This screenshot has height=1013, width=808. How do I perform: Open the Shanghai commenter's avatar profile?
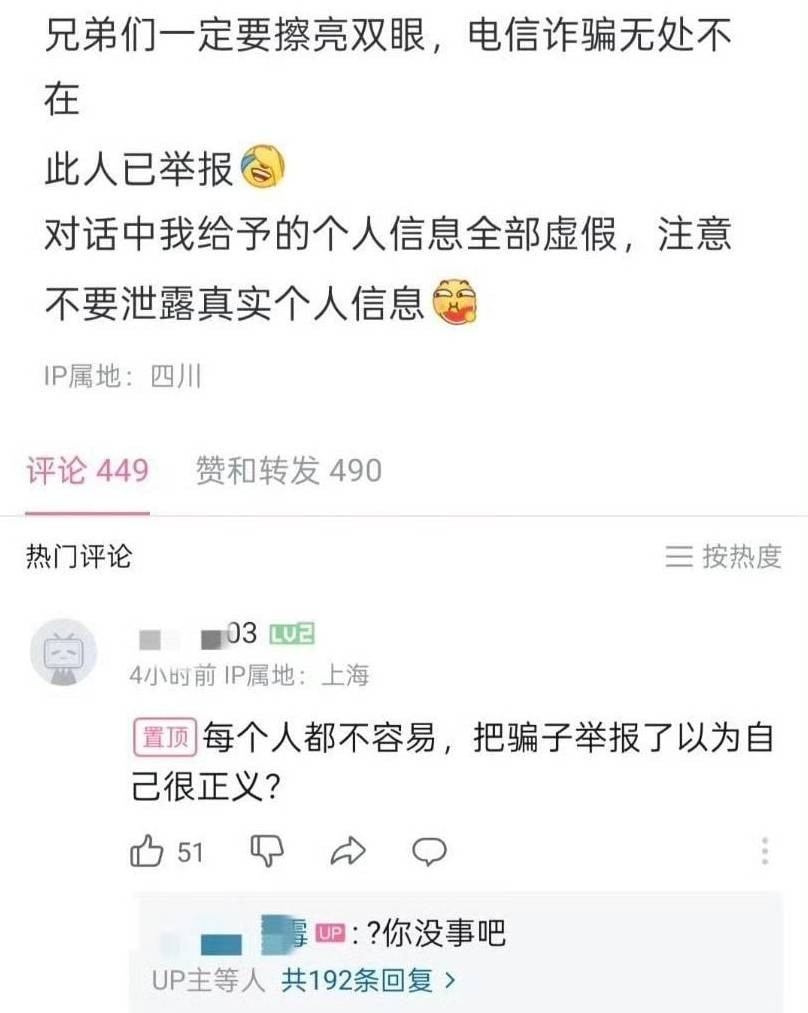(x=63, y=652)
